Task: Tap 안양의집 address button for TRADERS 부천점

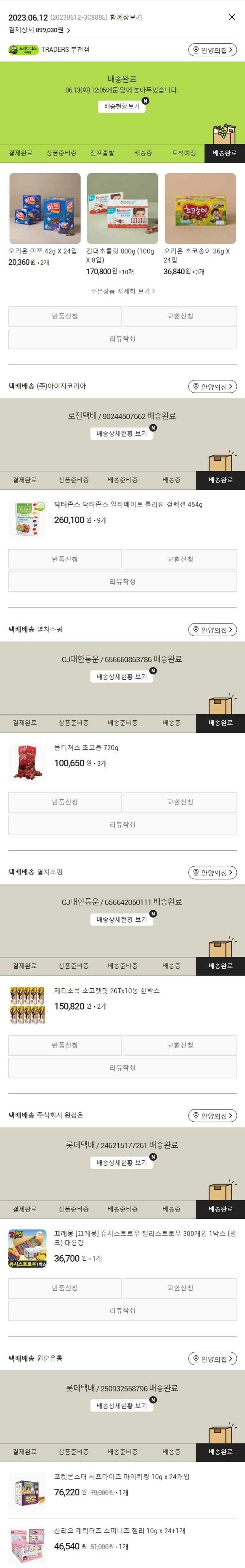Action: (x=212, y=50)
